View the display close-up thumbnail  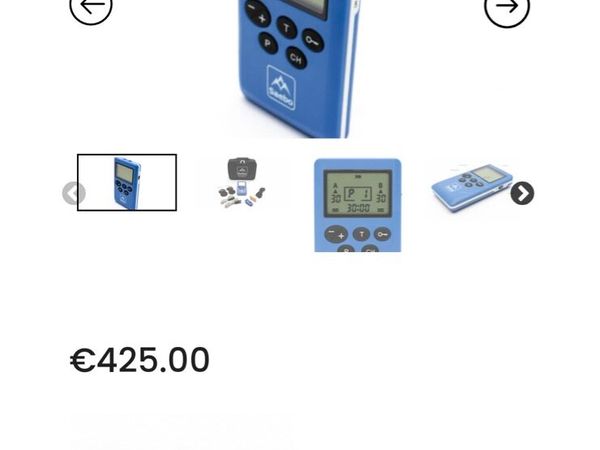pyautogui.click(x=358, y=205)
